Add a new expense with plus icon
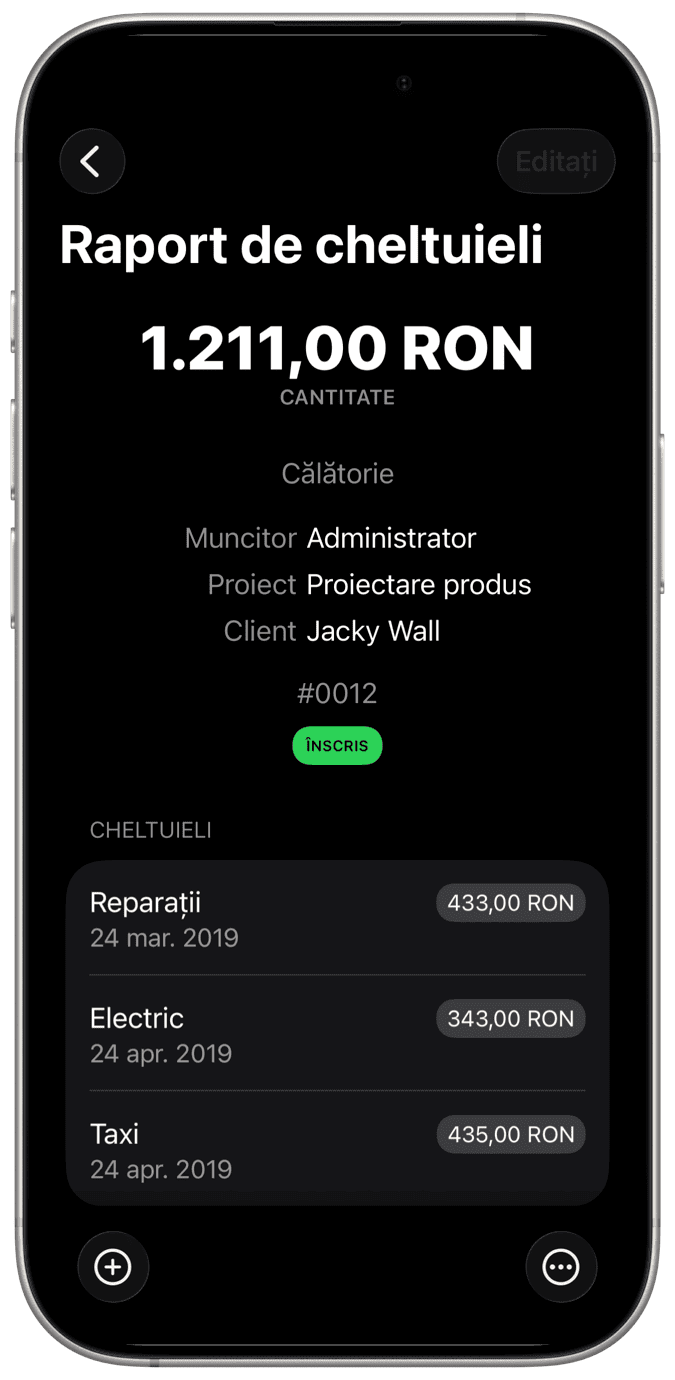 point(113,1267)
